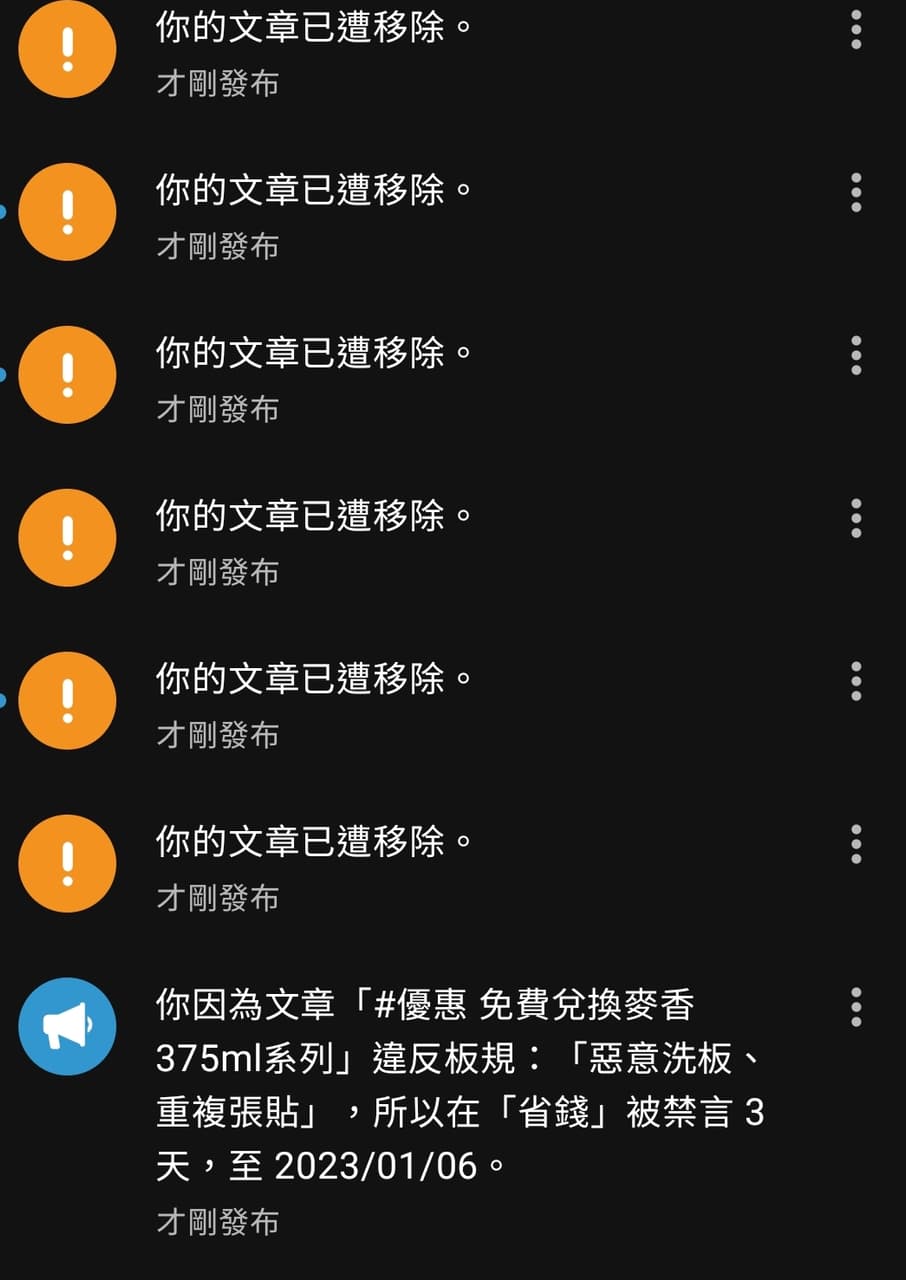Viewport: 906px width, 1280px height.
Task: Click the orange warning icon on the fifth notification
Action: (x=67, y=699)
